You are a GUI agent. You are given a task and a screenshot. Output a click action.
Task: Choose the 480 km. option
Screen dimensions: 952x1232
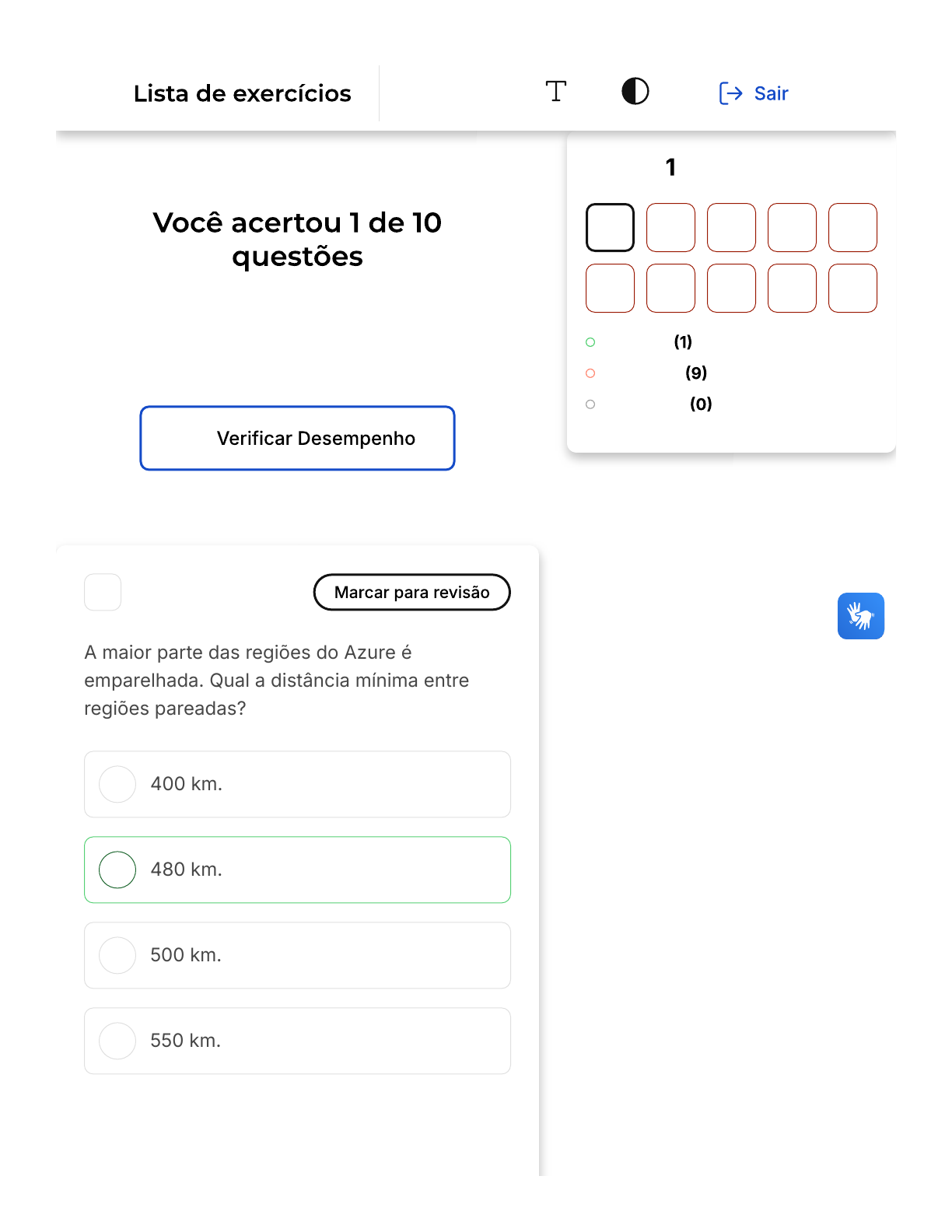(297, 870)
